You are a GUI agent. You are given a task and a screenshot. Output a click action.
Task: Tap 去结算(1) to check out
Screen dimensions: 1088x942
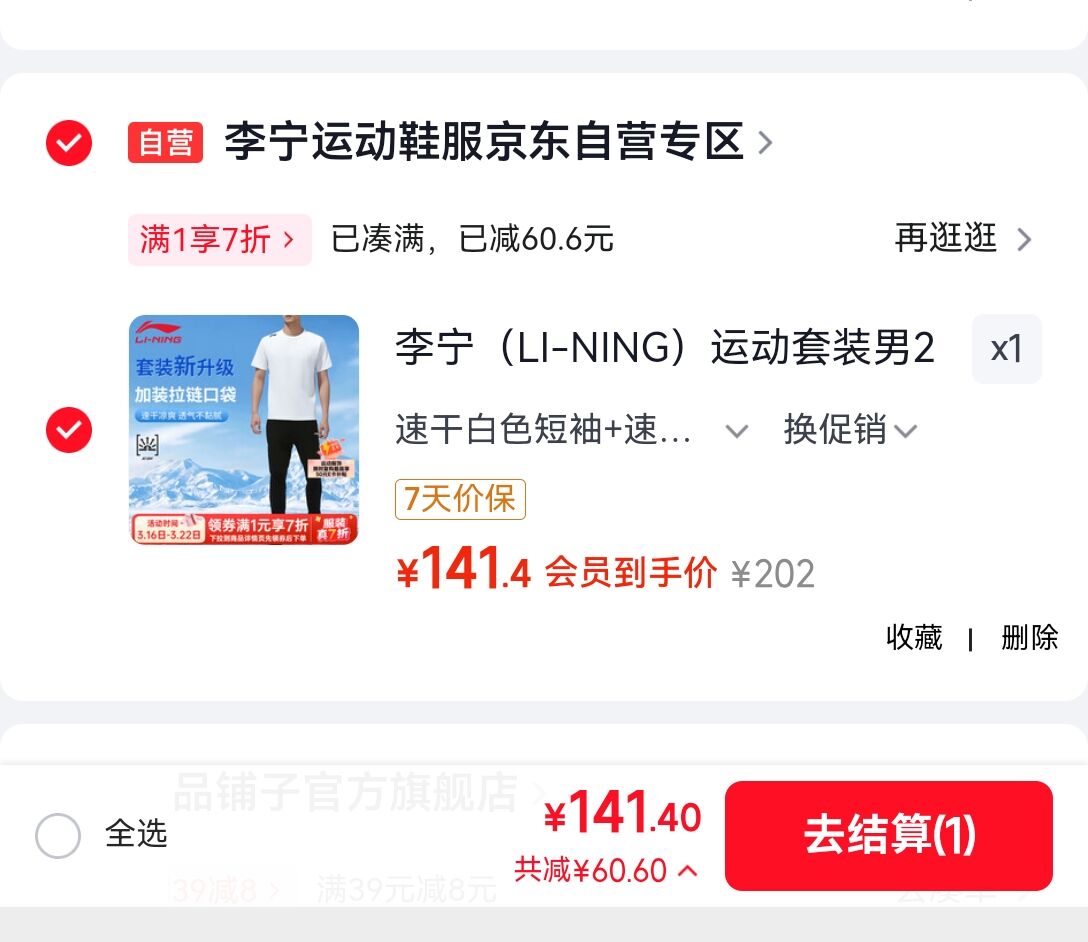pyautogui.click(x=888, y=835)
